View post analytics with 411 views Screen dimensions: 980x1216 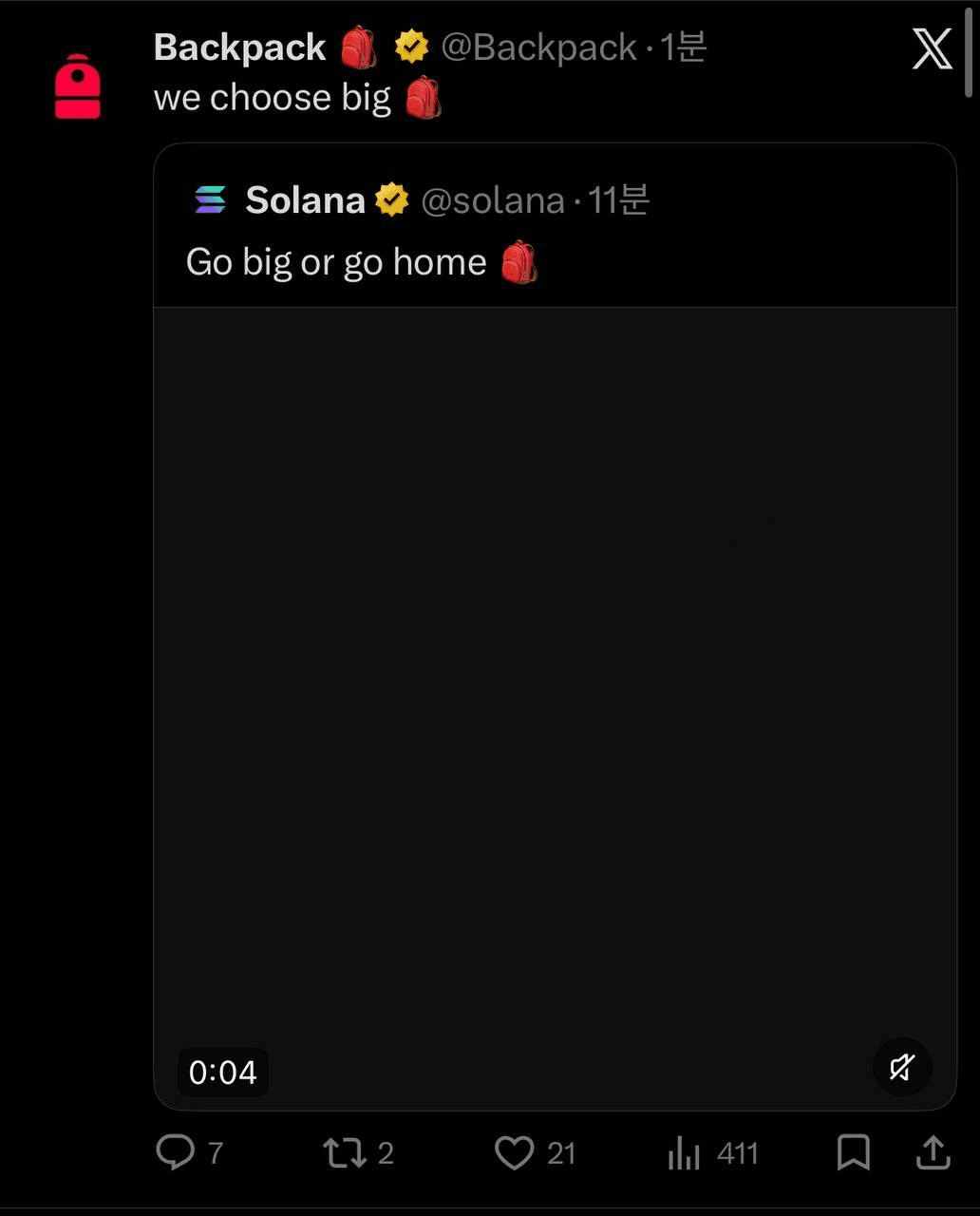click(x=684, y=1153)
